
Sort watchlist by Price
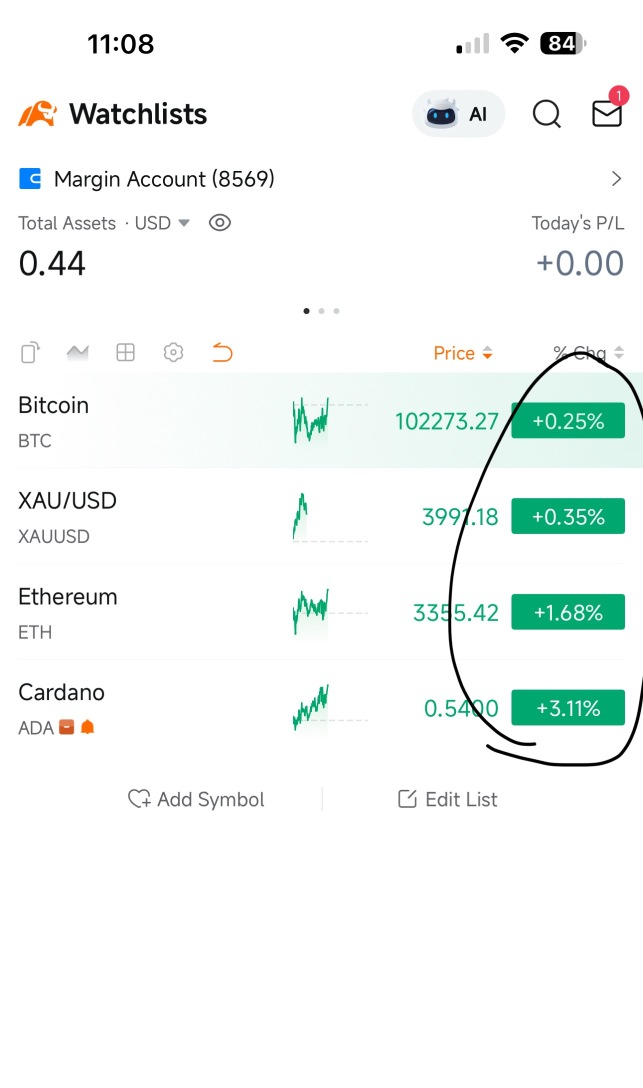[462, 353]
